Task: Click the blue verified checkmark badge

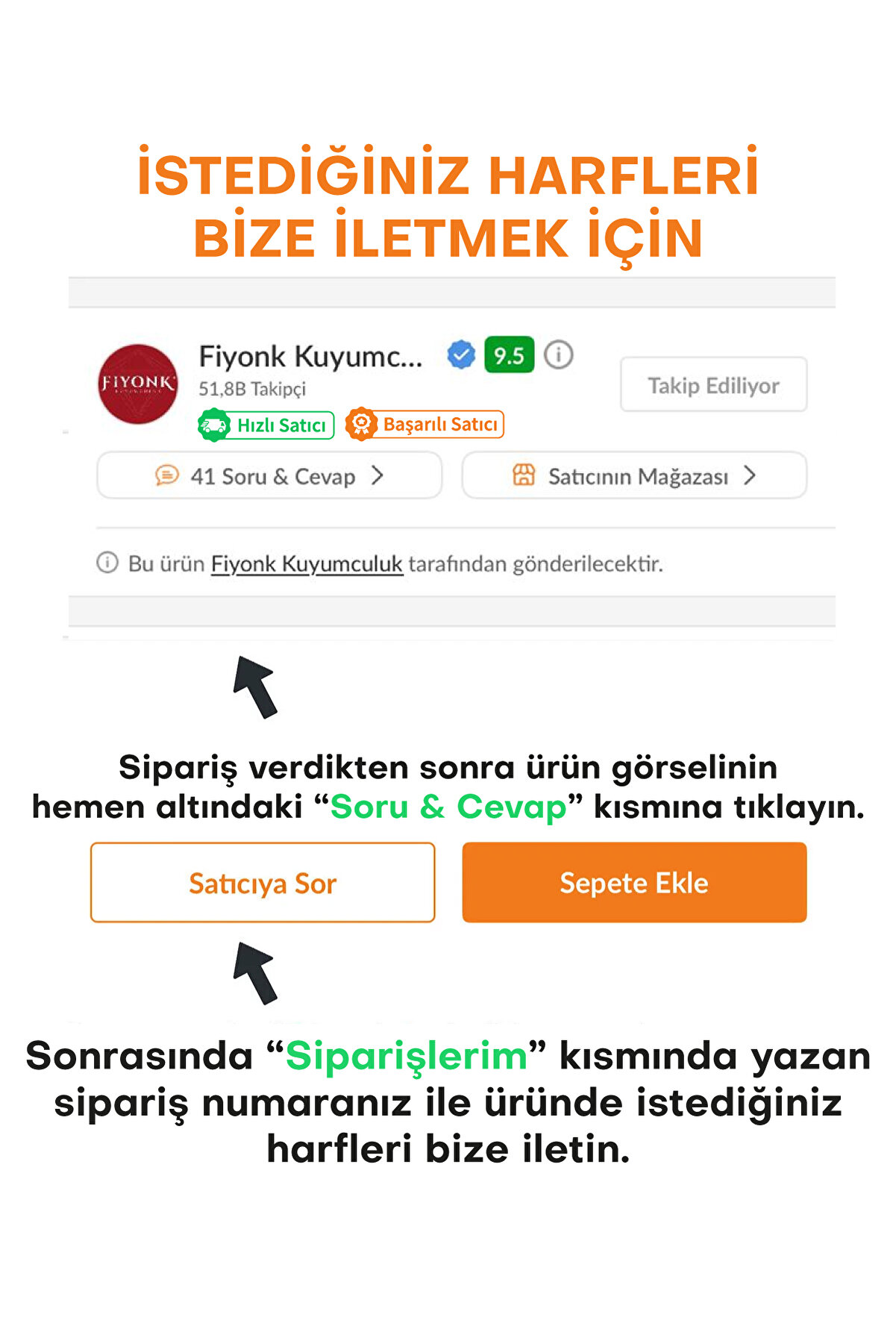Action: 460,356
